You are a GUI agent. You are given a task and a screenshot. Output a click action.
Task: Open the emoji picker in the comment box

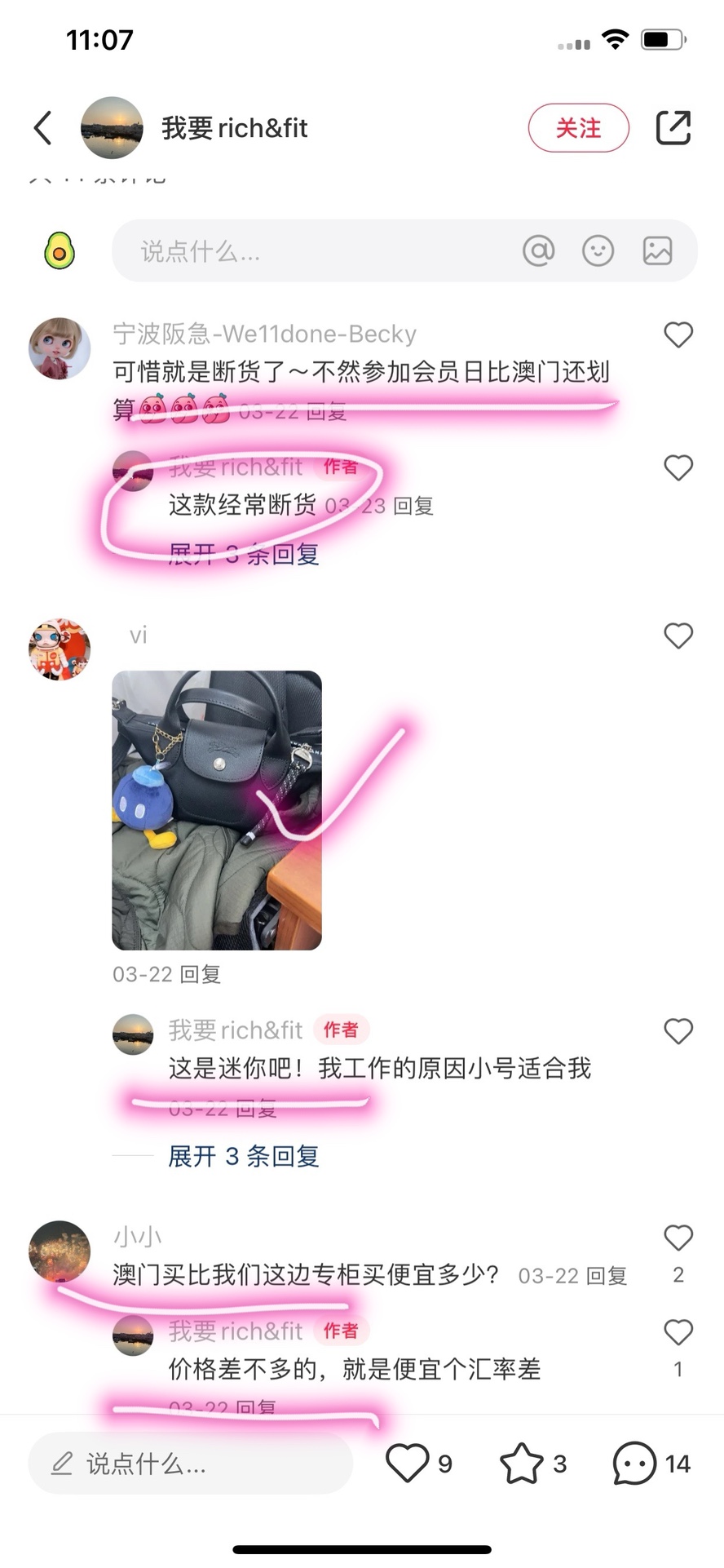click(598, 250)
